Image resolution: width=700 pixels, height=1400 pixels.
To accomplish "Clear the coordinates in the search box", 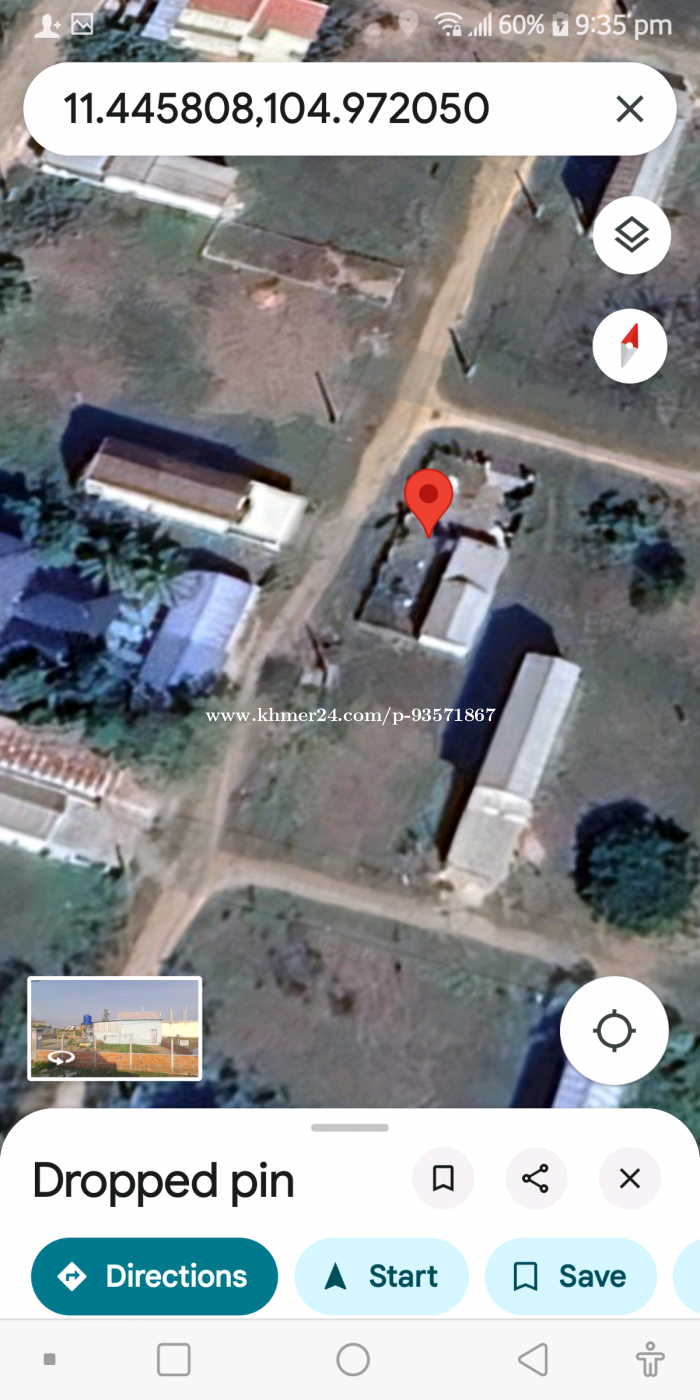I will 629,109.
